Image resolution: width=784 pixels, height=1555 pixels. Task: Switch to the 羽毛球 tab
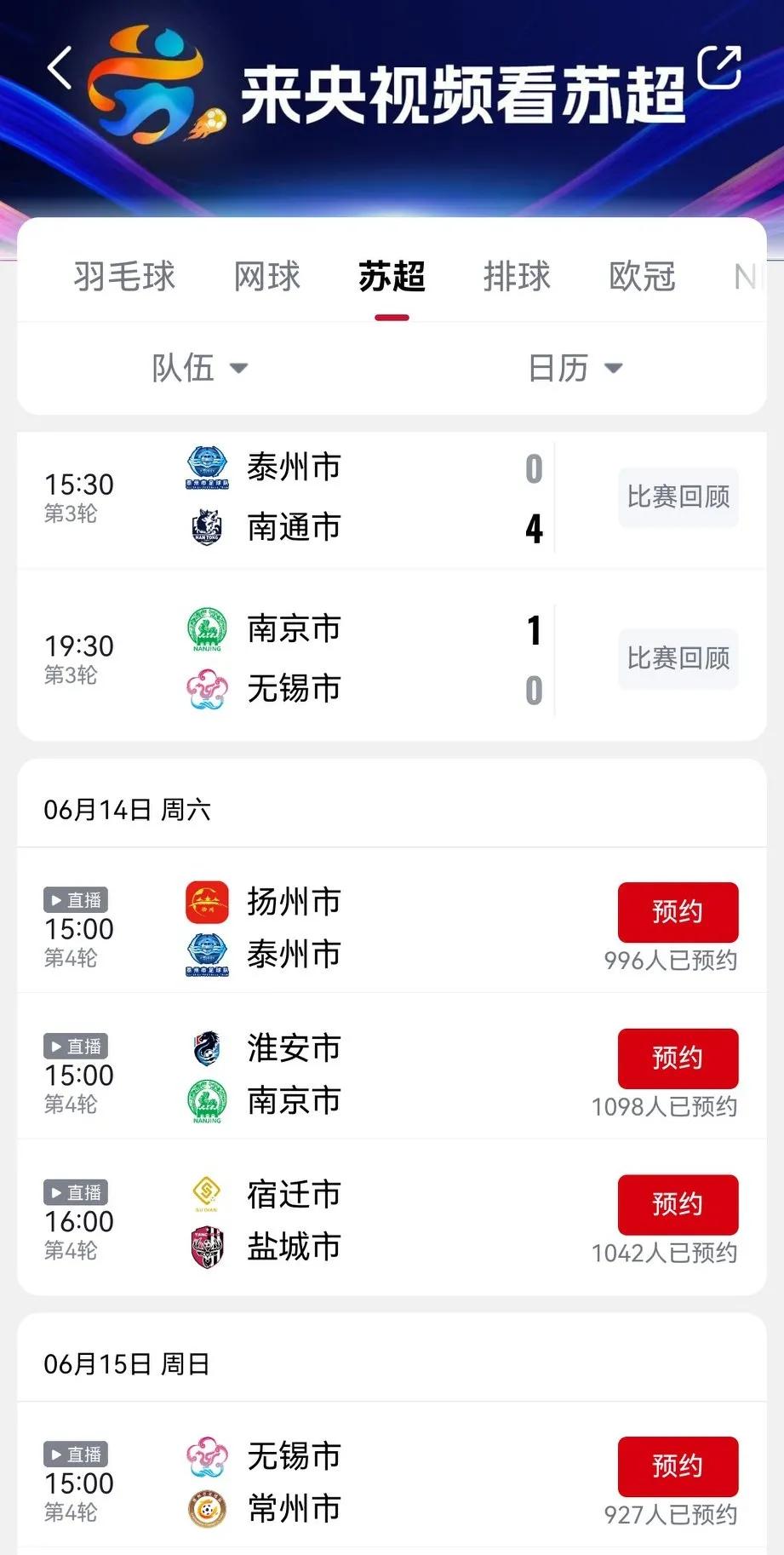124,276
